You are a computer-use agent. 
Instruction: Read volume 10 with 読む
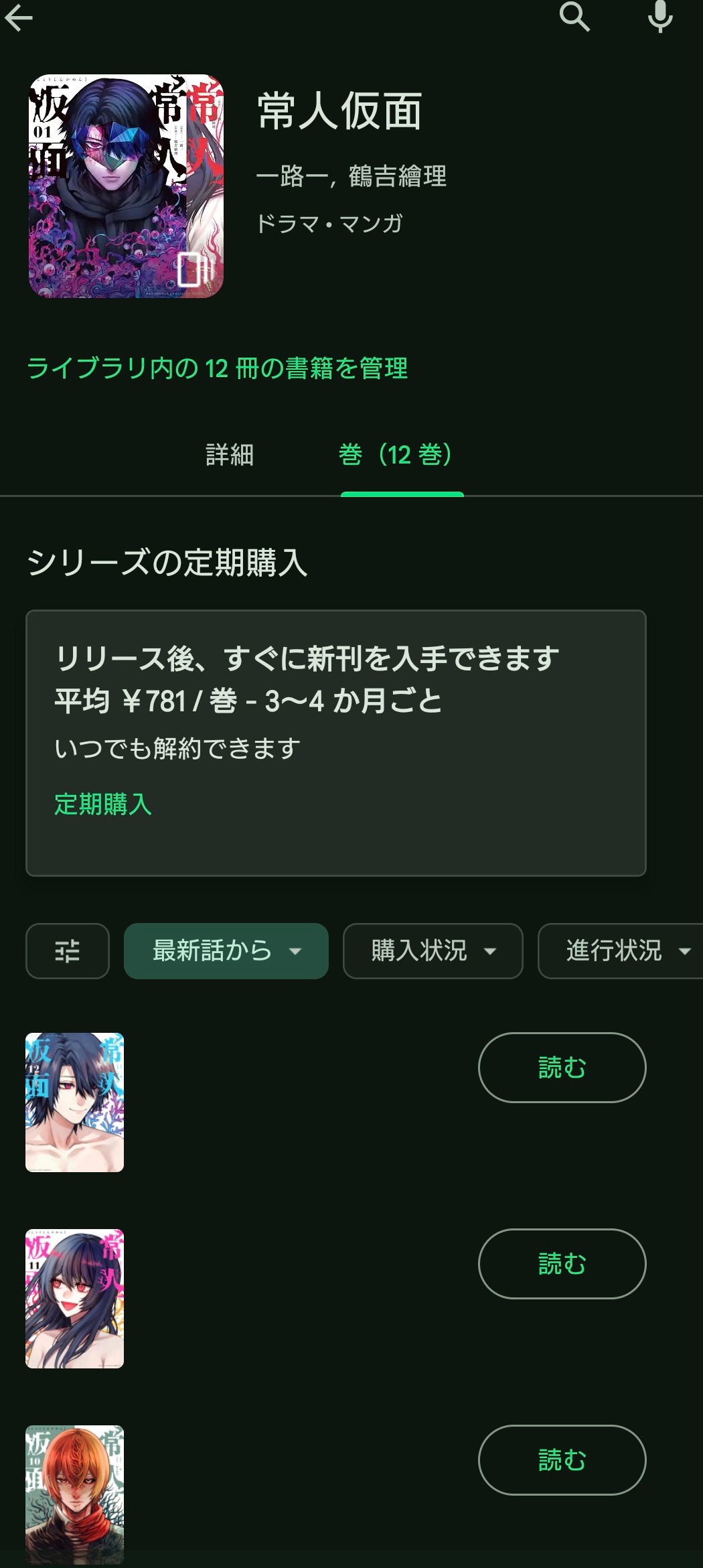[562, 1459]
